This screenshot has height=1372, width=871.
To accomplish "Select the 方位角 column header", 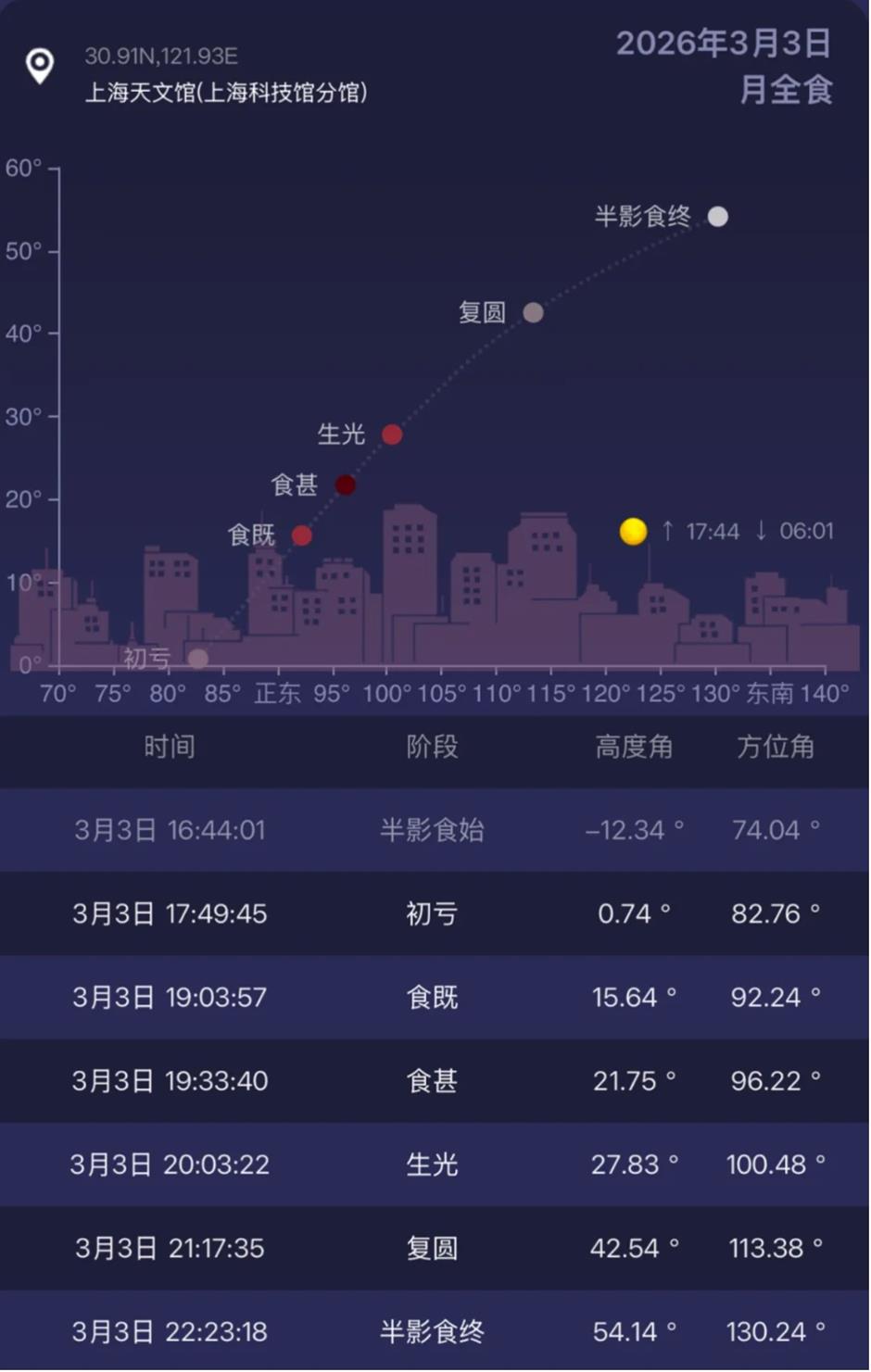I will (x=776, y=748).
